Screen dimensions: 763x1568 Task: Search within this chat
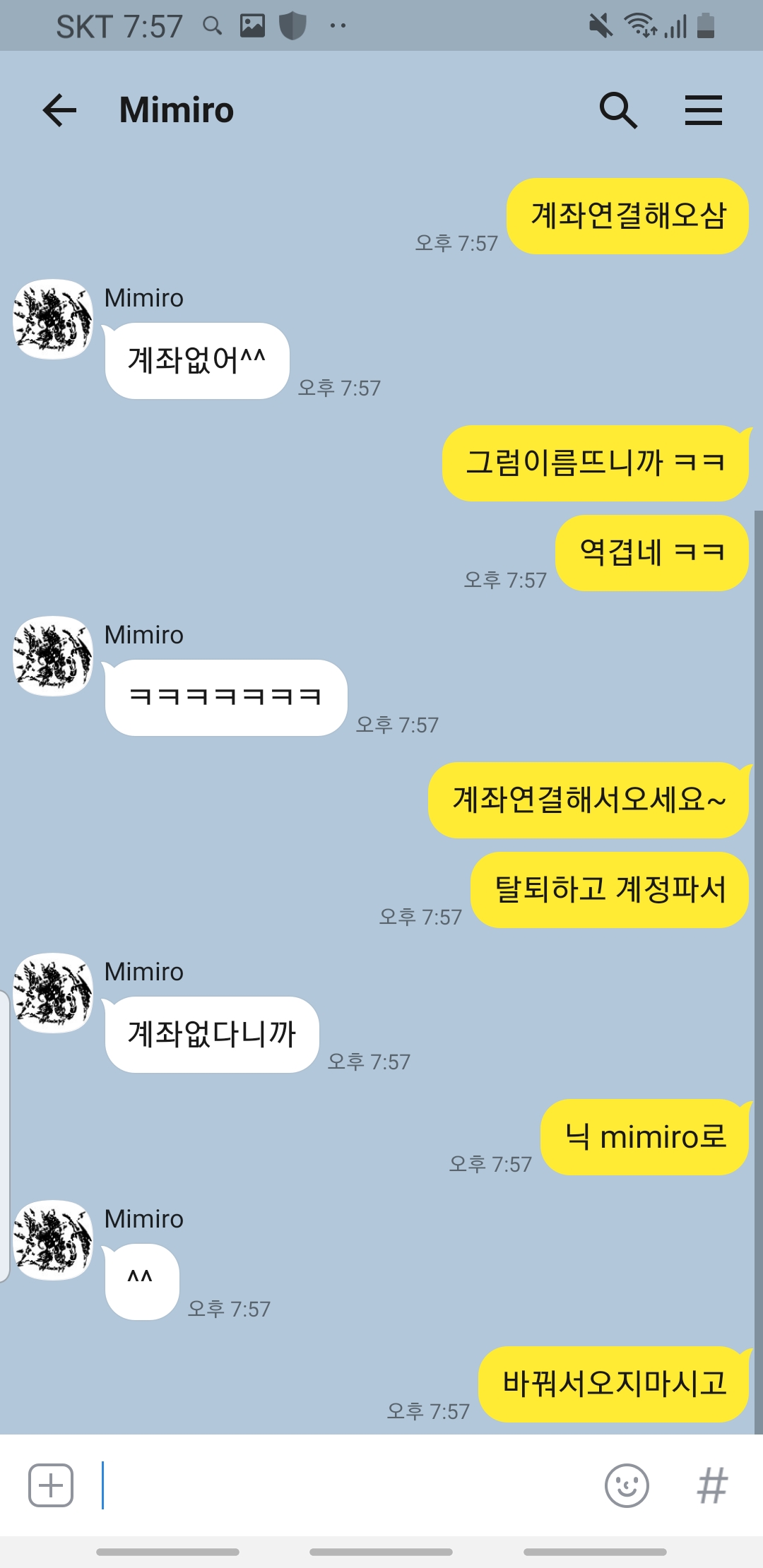tap(618, 110)
